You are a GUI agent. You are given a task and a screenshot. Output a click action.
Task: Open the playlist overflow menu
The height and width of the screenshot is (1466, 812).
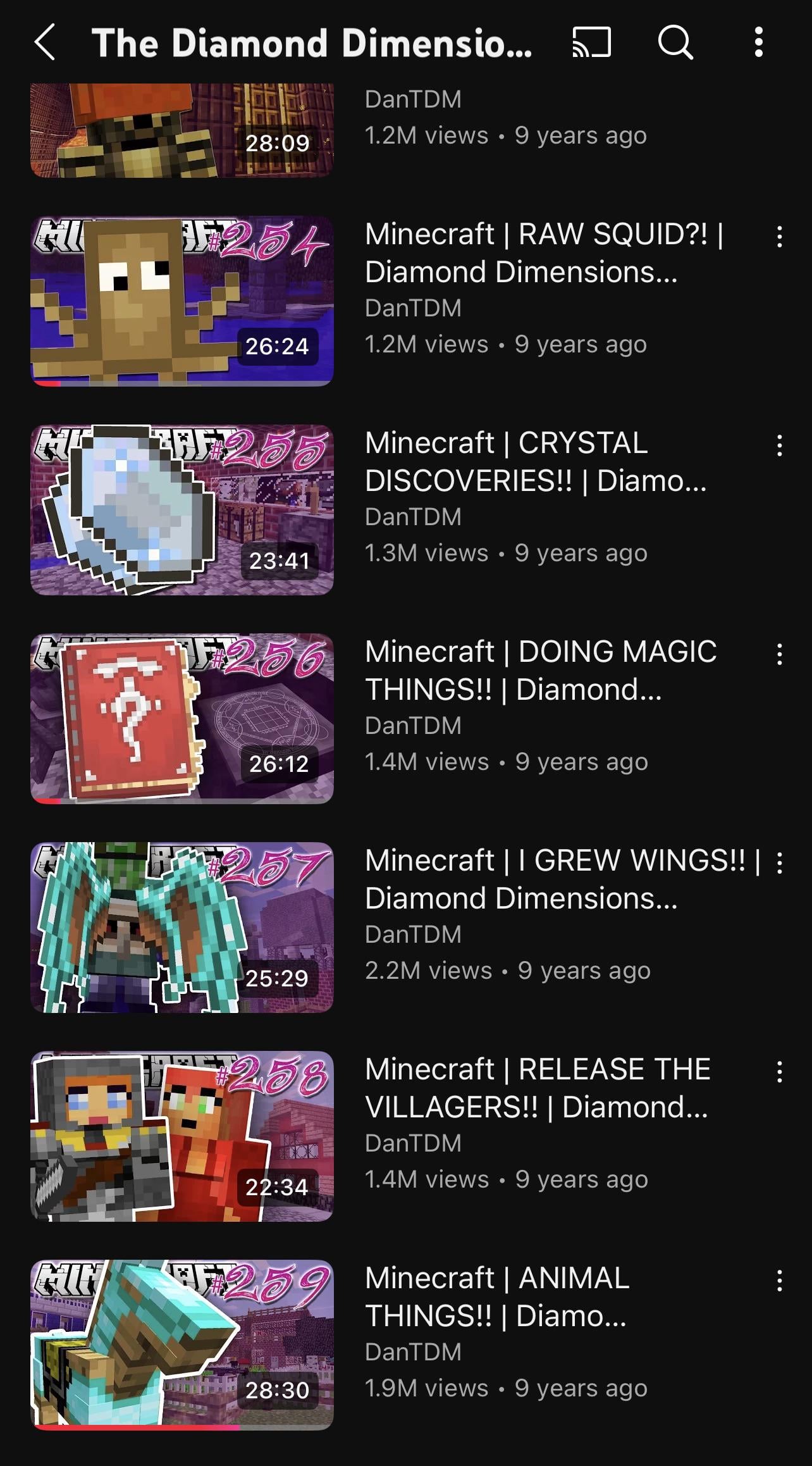pos(758,42)
